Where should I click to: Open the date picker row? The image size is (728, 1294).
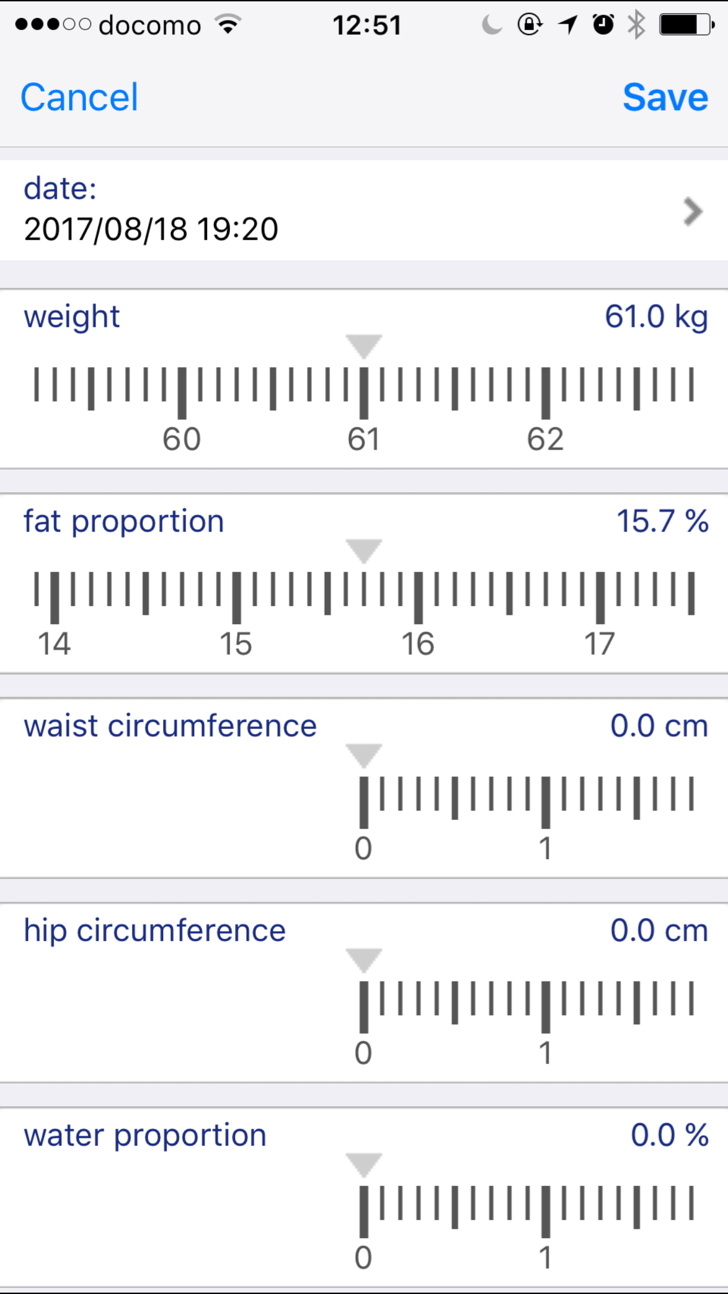click(364, 211)
